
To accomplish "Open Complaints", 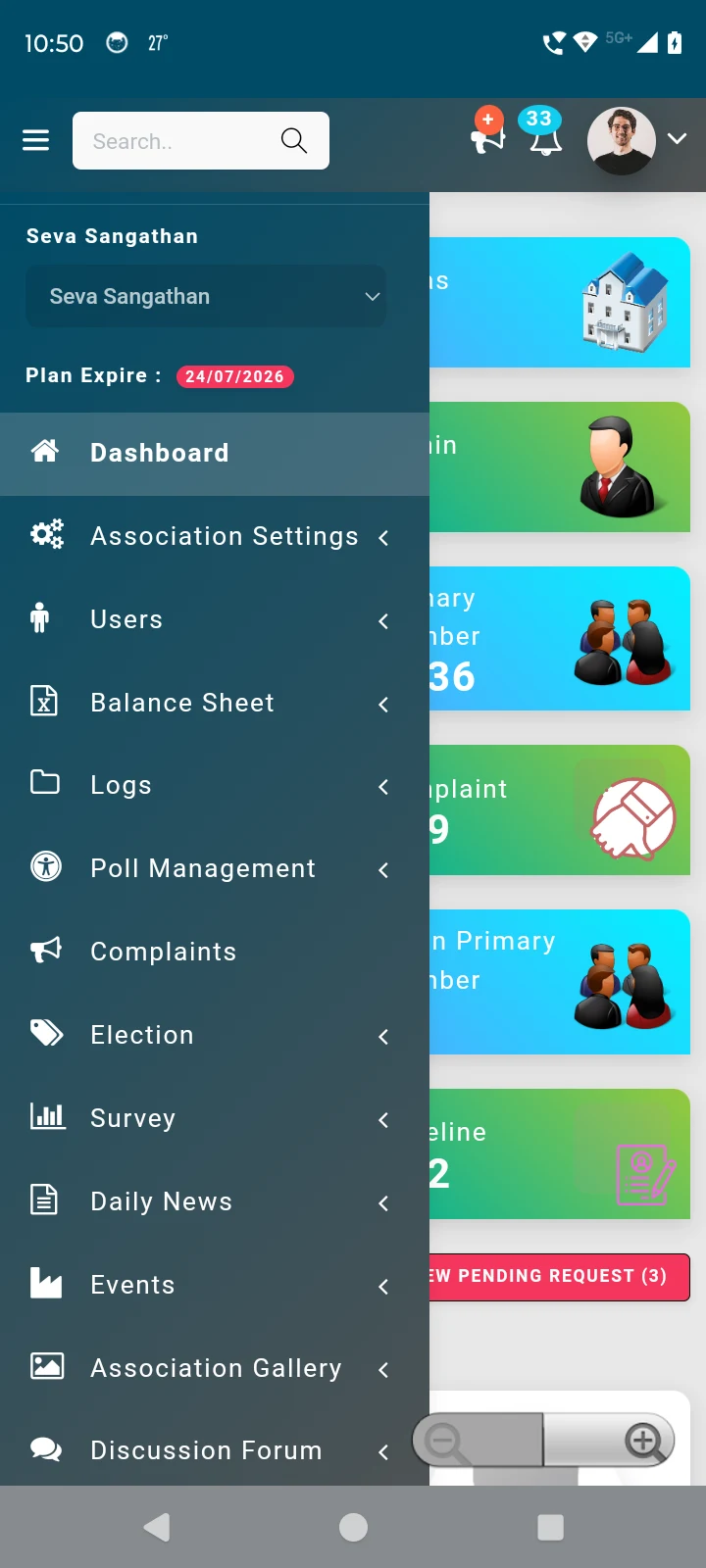I will 215,952.
